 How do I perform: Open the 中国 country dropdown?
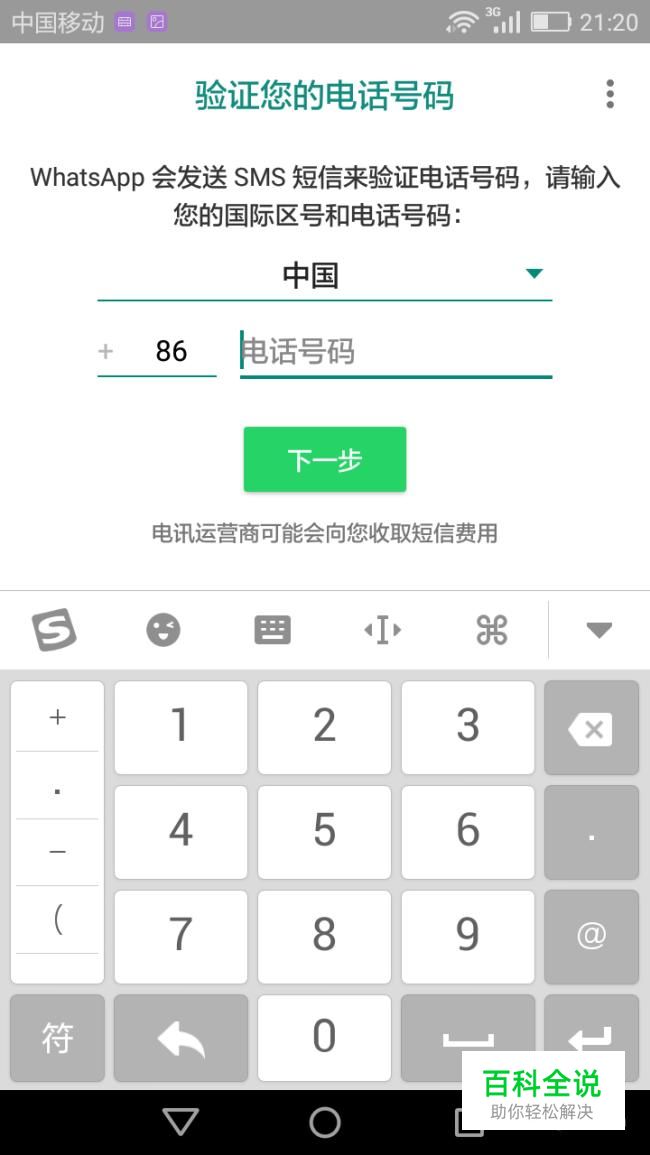click(x=324, y=275)
